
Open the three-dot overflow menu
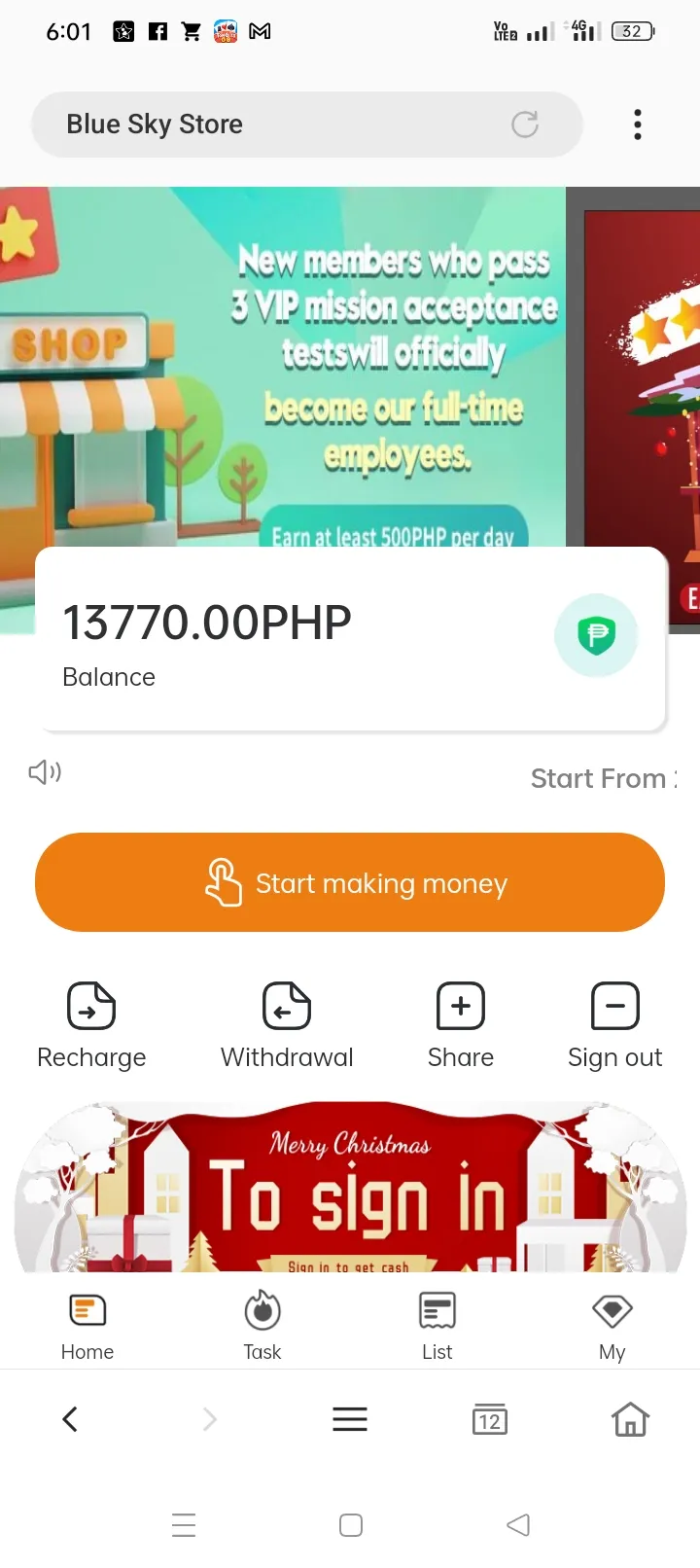pyautogui.click(x=638, y=125)
